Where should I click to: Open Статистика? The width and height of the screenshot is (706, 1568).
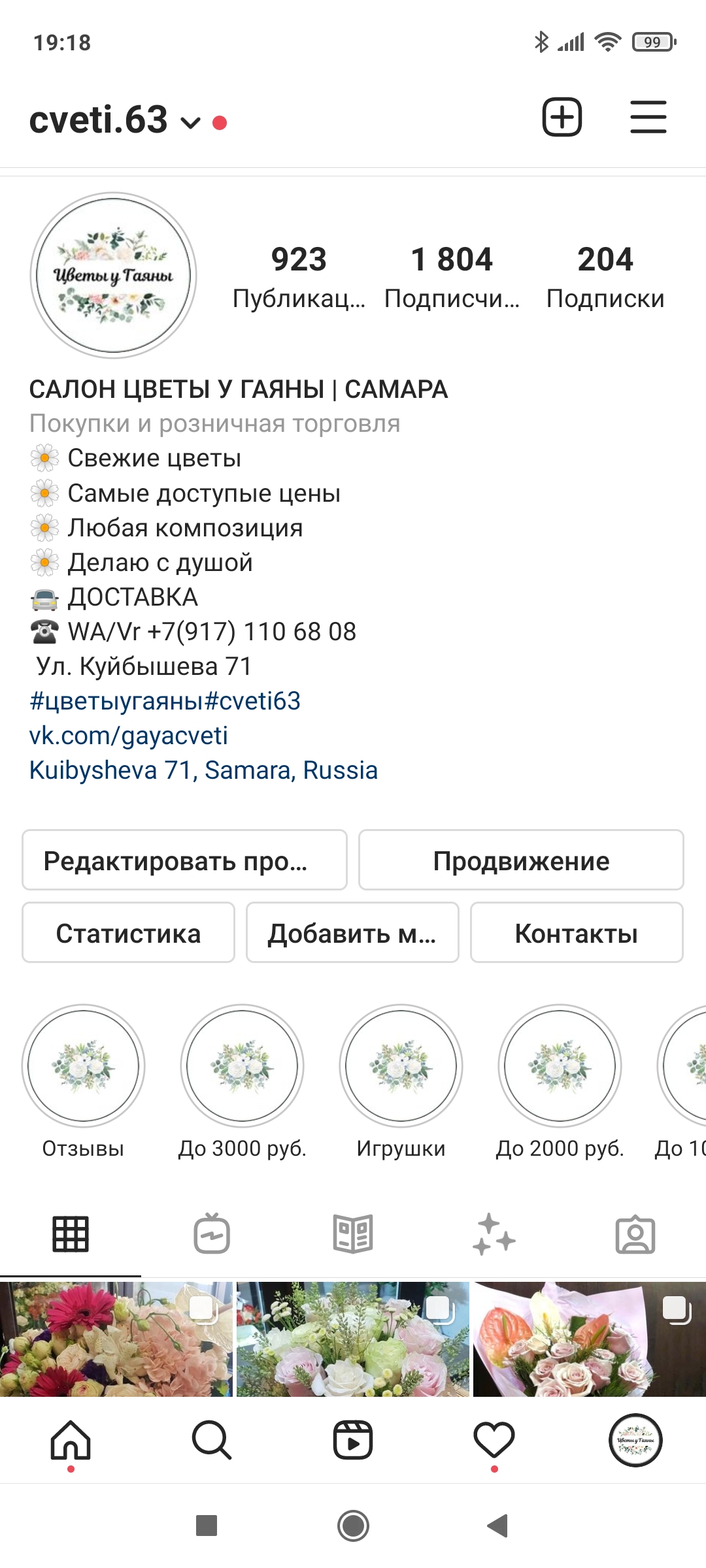128,933
